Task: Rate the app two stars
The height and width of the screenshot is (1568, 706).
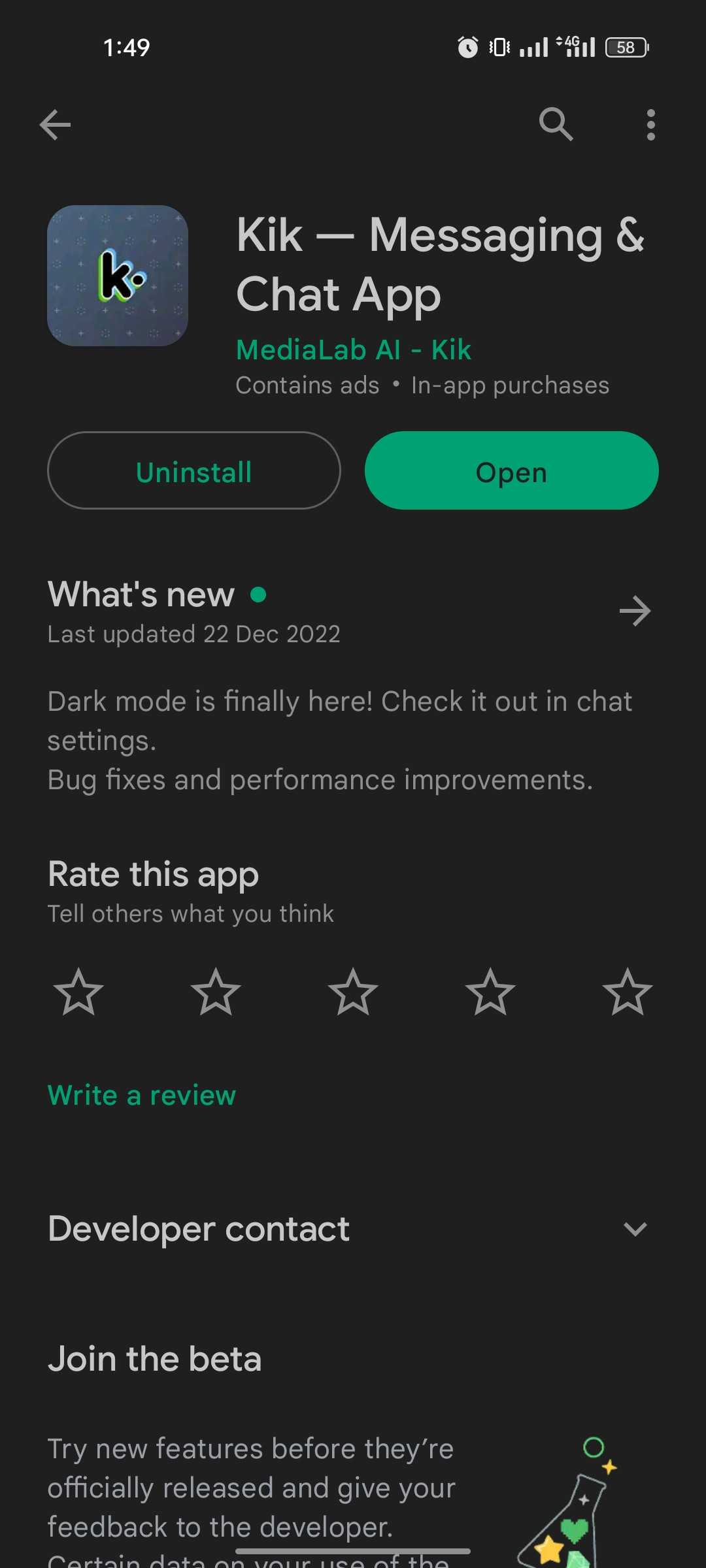Action: click(x=216, y=992)
